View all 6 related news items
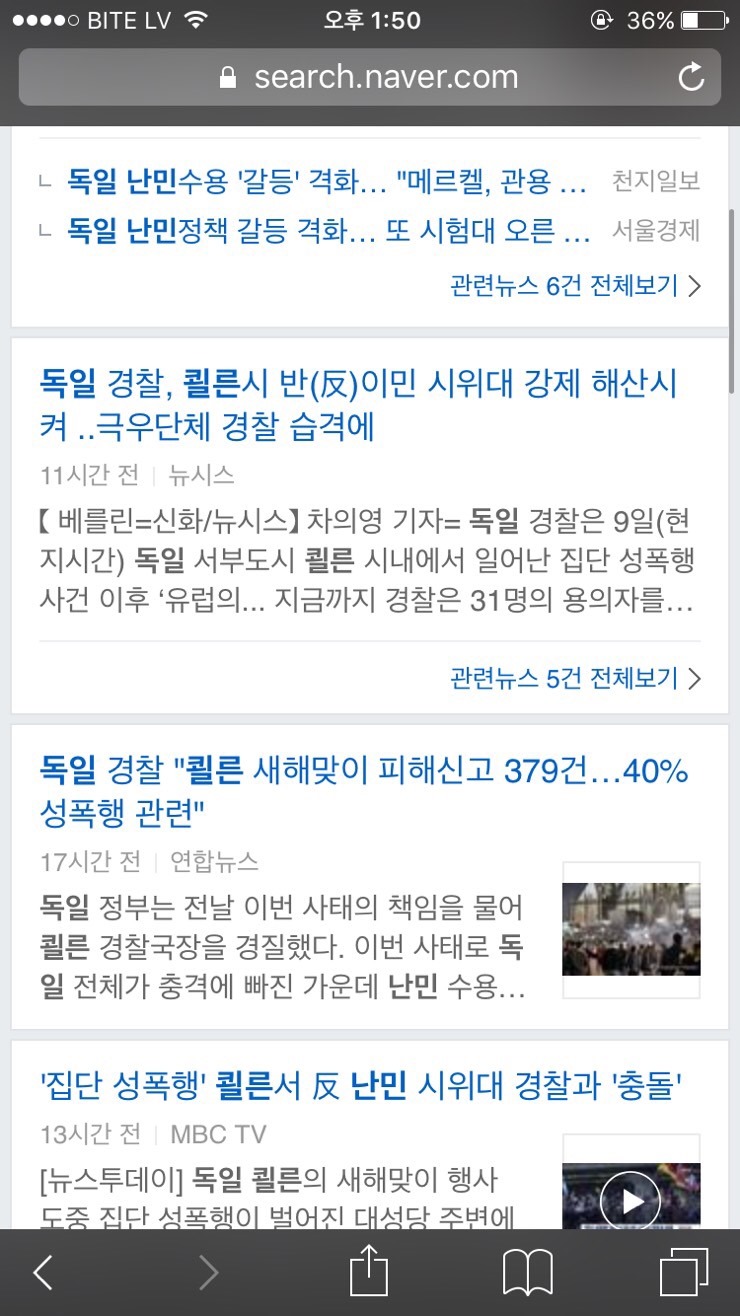Image resolution: width=740 pixels, height=1316 pixels. click(x=574, y=285)
